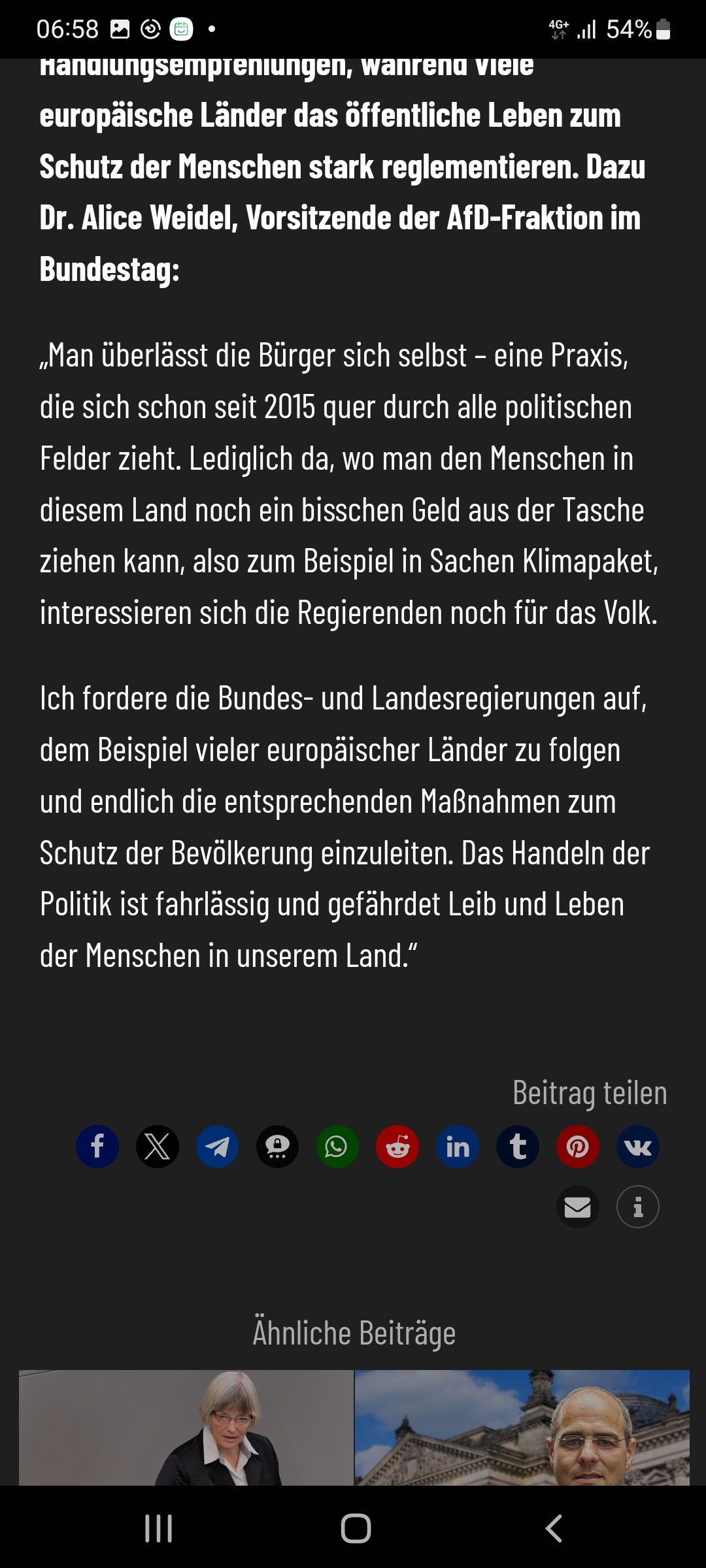Open the related post with the Reichstag building
Image resolution: width=706 pixels, height=1568 pixels.
click(522, 1428)
